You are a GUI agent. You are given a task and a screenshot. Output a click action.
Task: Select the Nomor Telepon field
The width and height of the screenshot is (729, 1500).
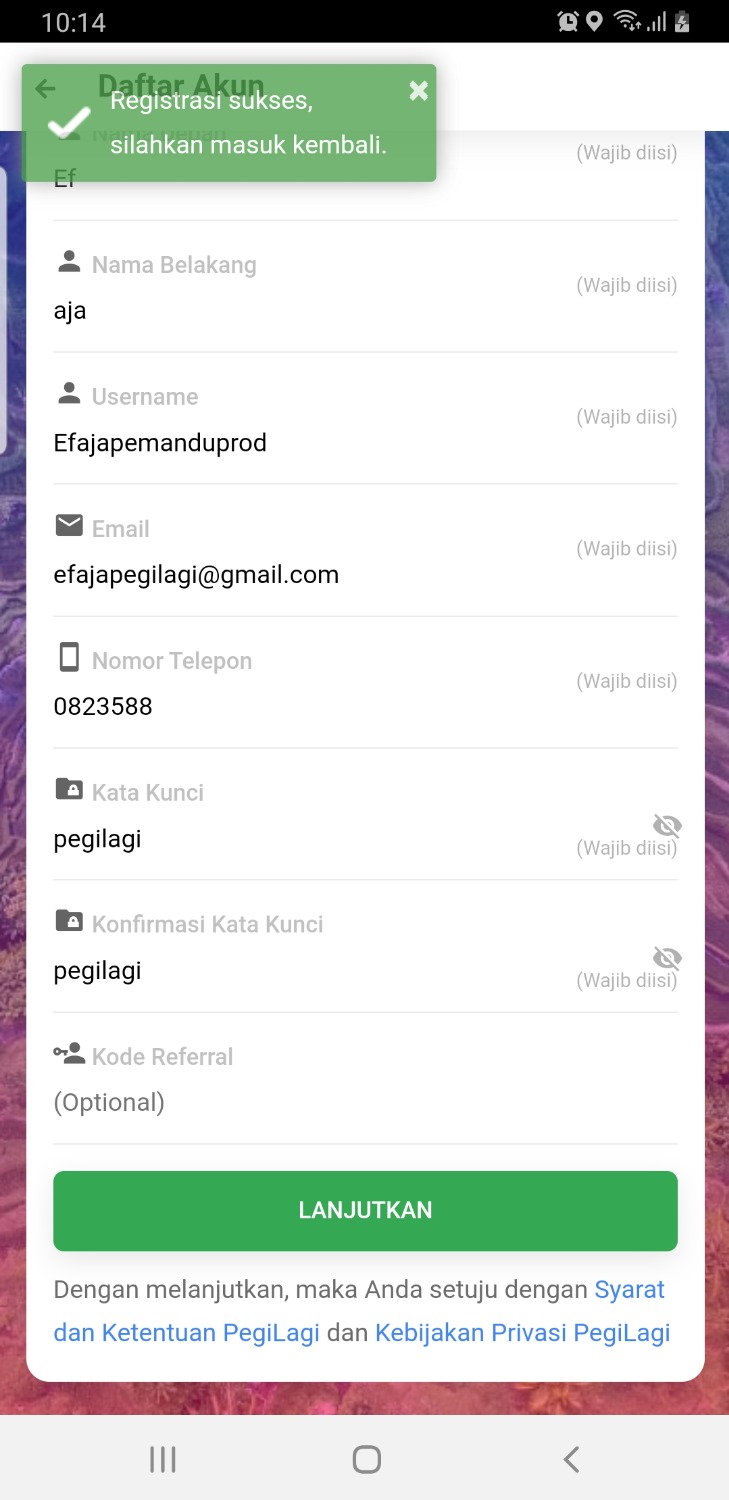[x=300, y=707]
